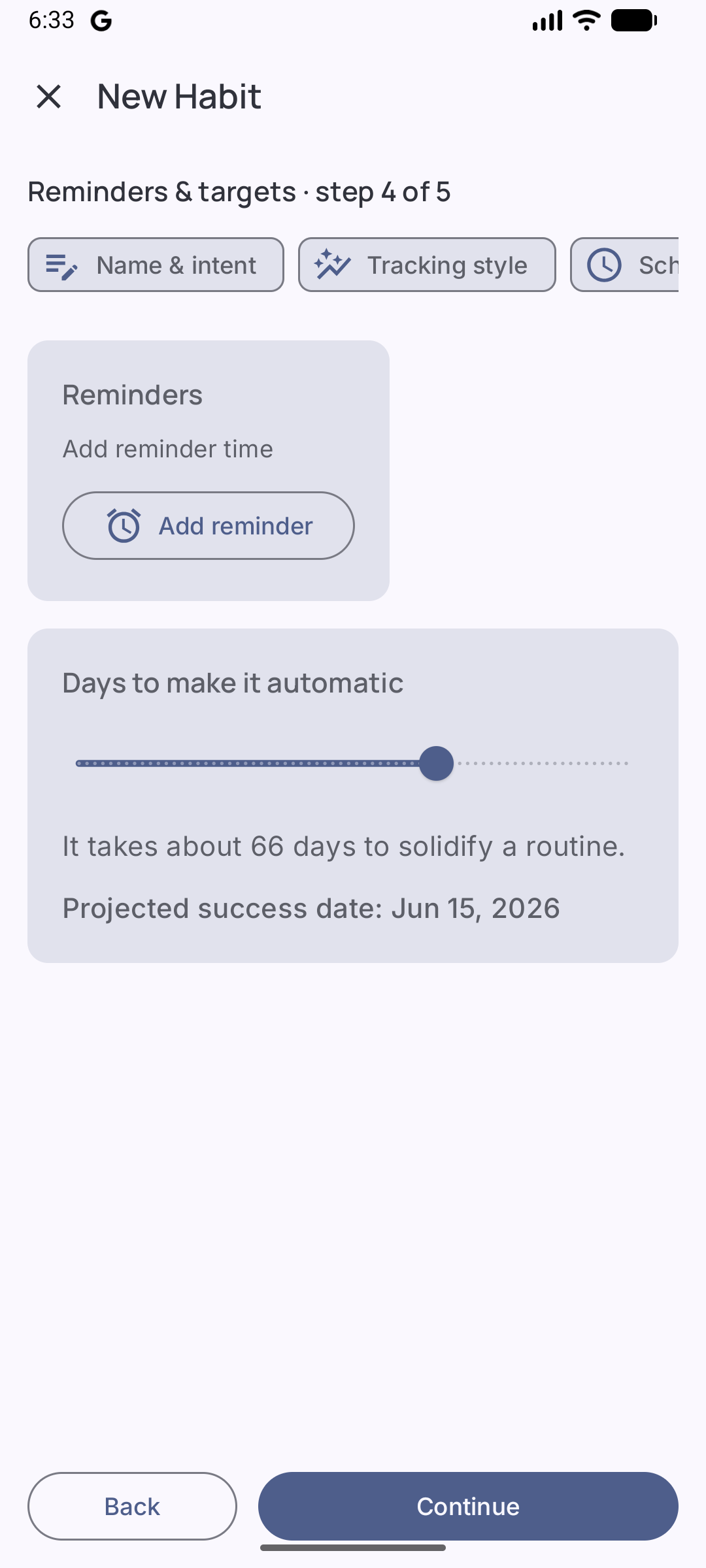Close the New Habit screen
This screenshot has height=1568, width=706.
pos(49,97)
